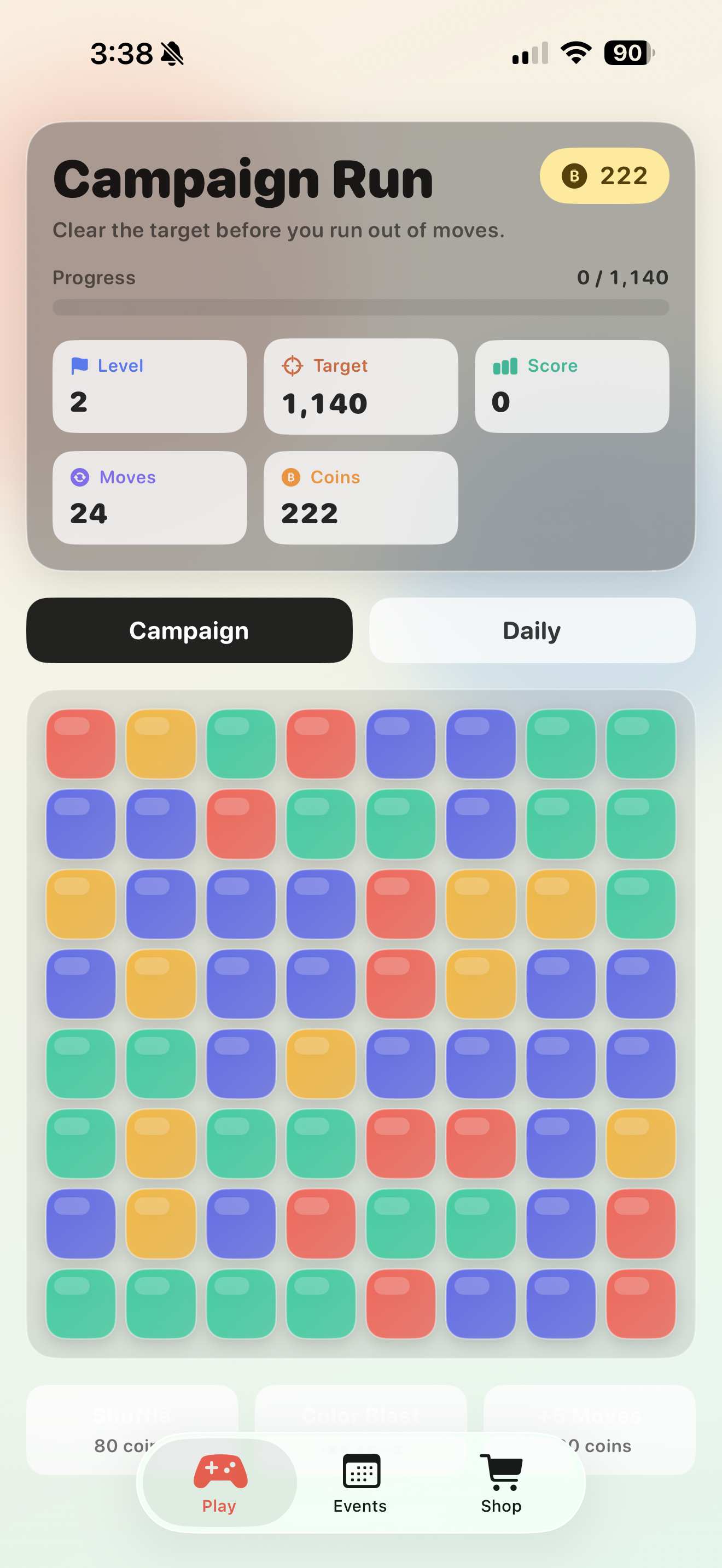Tap the crosshair icon on the Target card
The height and width of the screenshot is (1568, 722).
[293, 366]
